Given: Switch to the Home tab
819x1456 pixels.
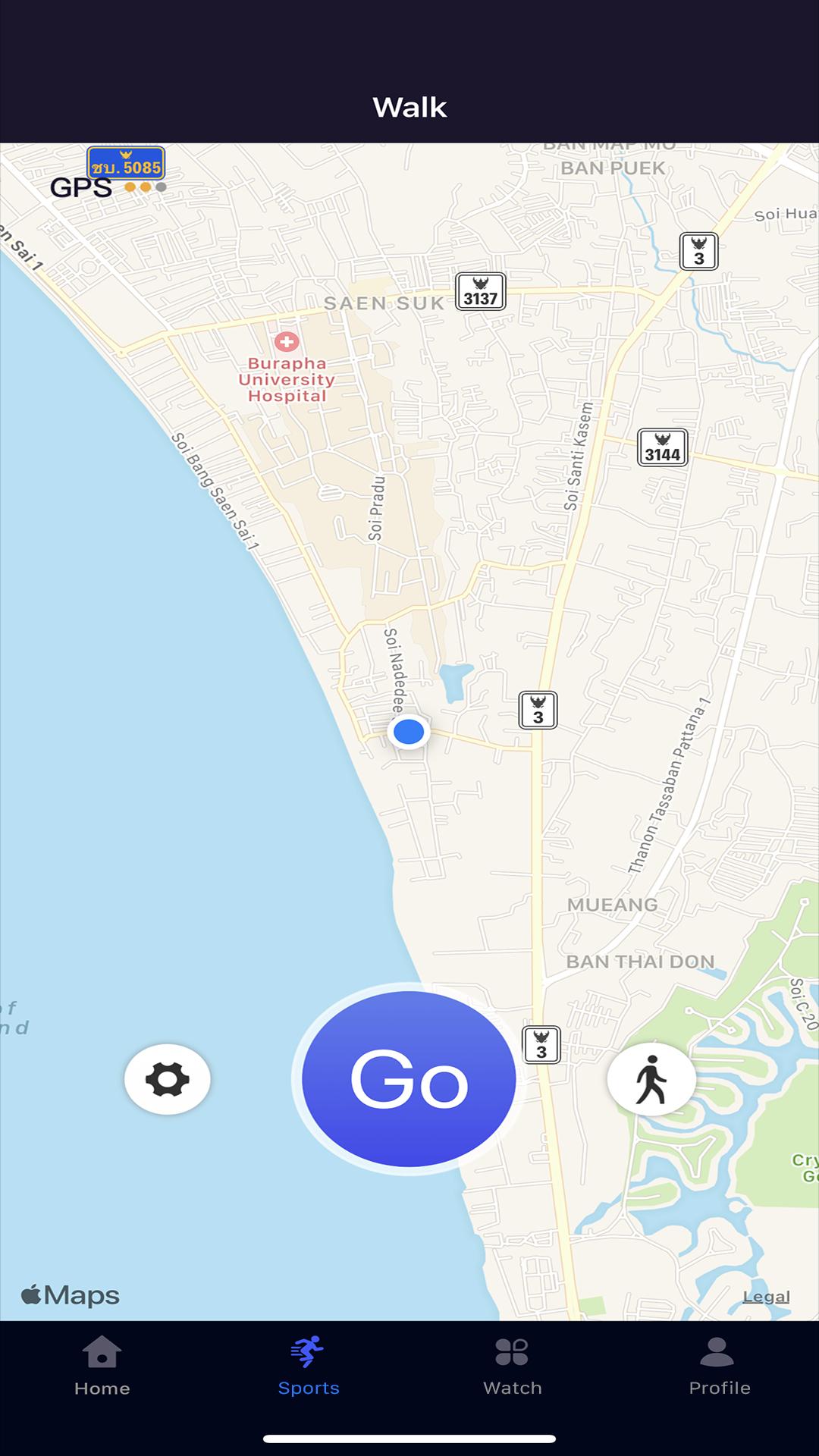Looking at the screenshot, I should point(102,1367).
